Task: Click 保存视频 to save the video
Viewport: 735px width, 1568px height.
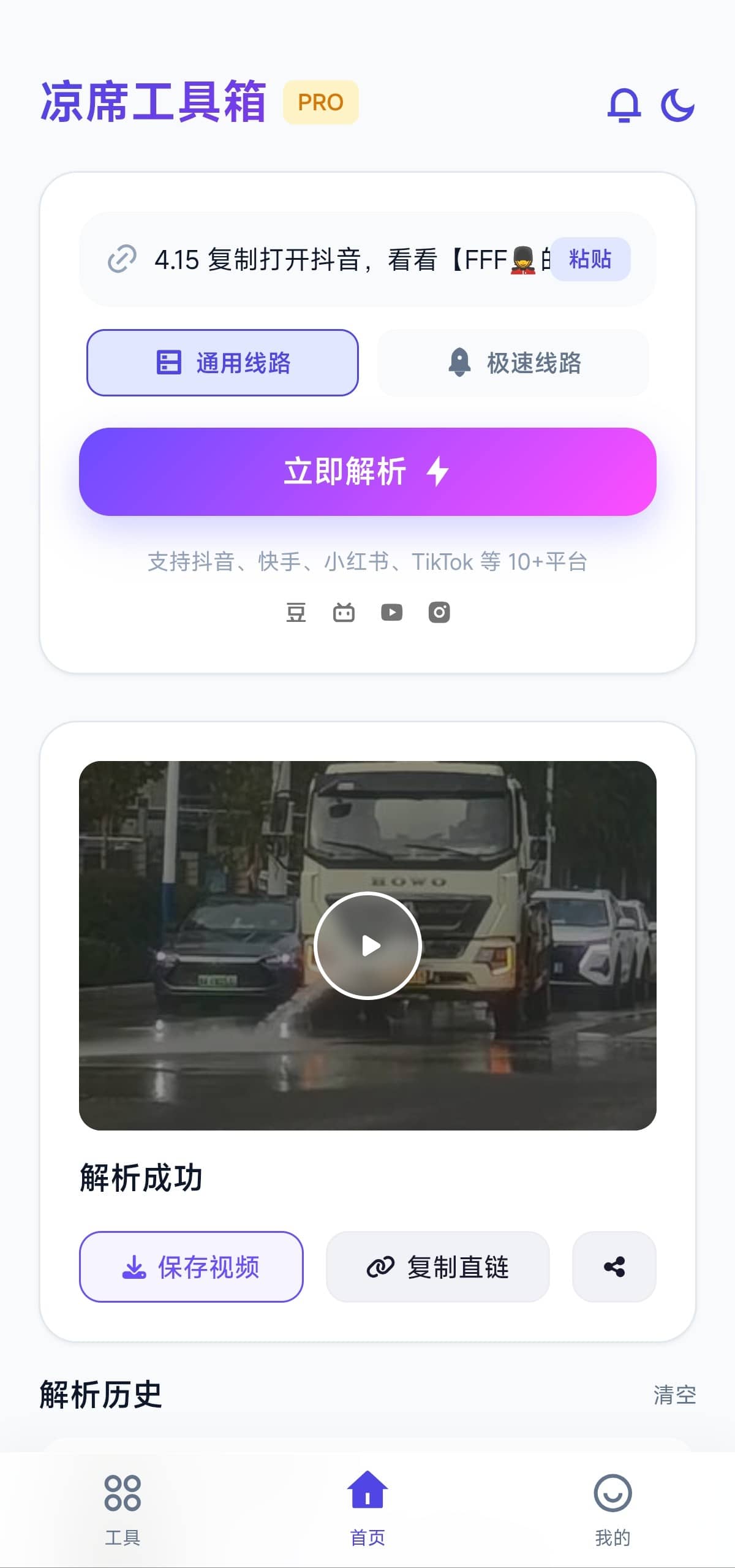Action: coord(192,1267)
